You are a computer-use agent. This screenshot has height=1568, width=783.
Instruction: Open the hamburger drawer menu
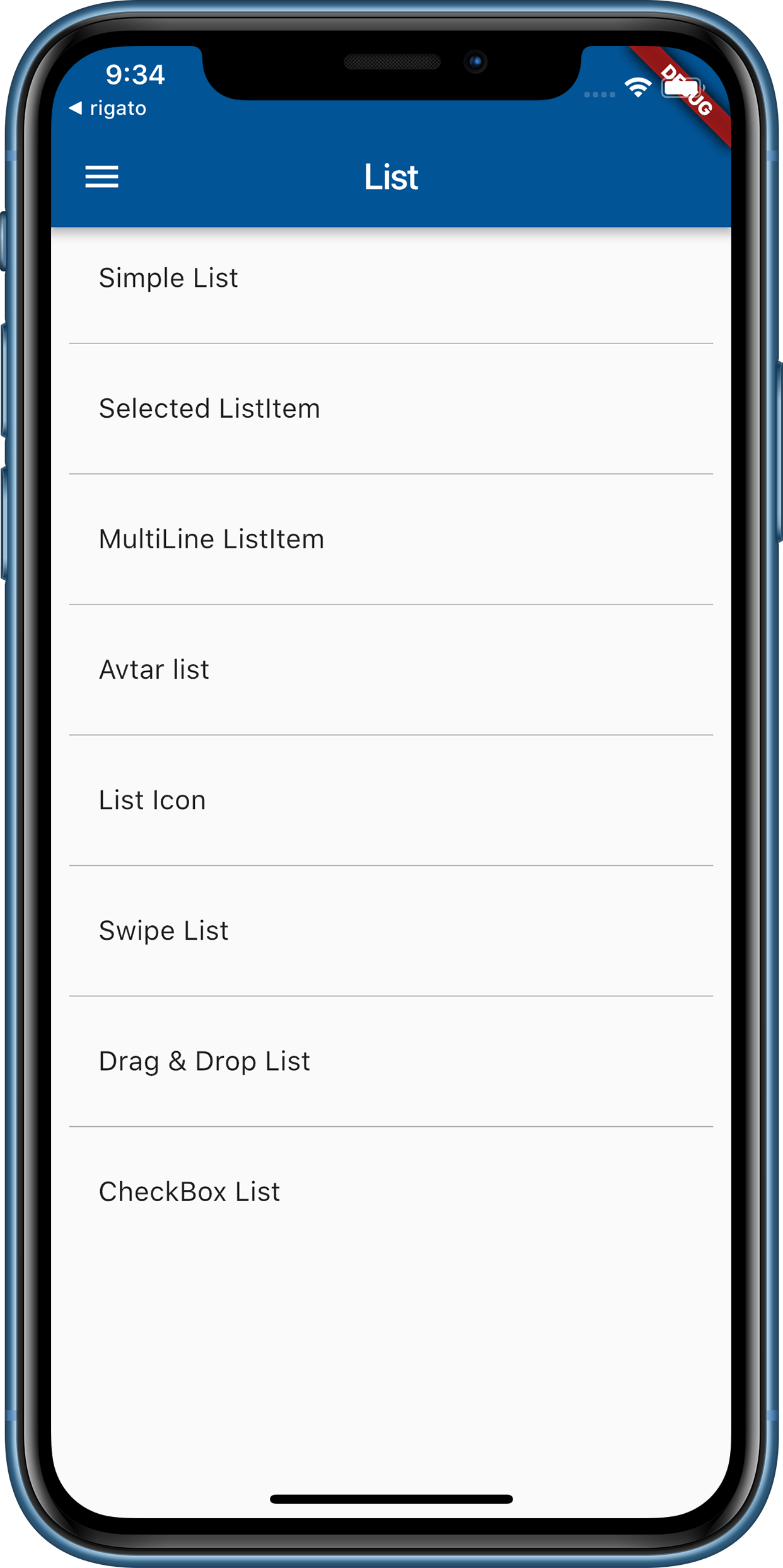pos(101,177)
